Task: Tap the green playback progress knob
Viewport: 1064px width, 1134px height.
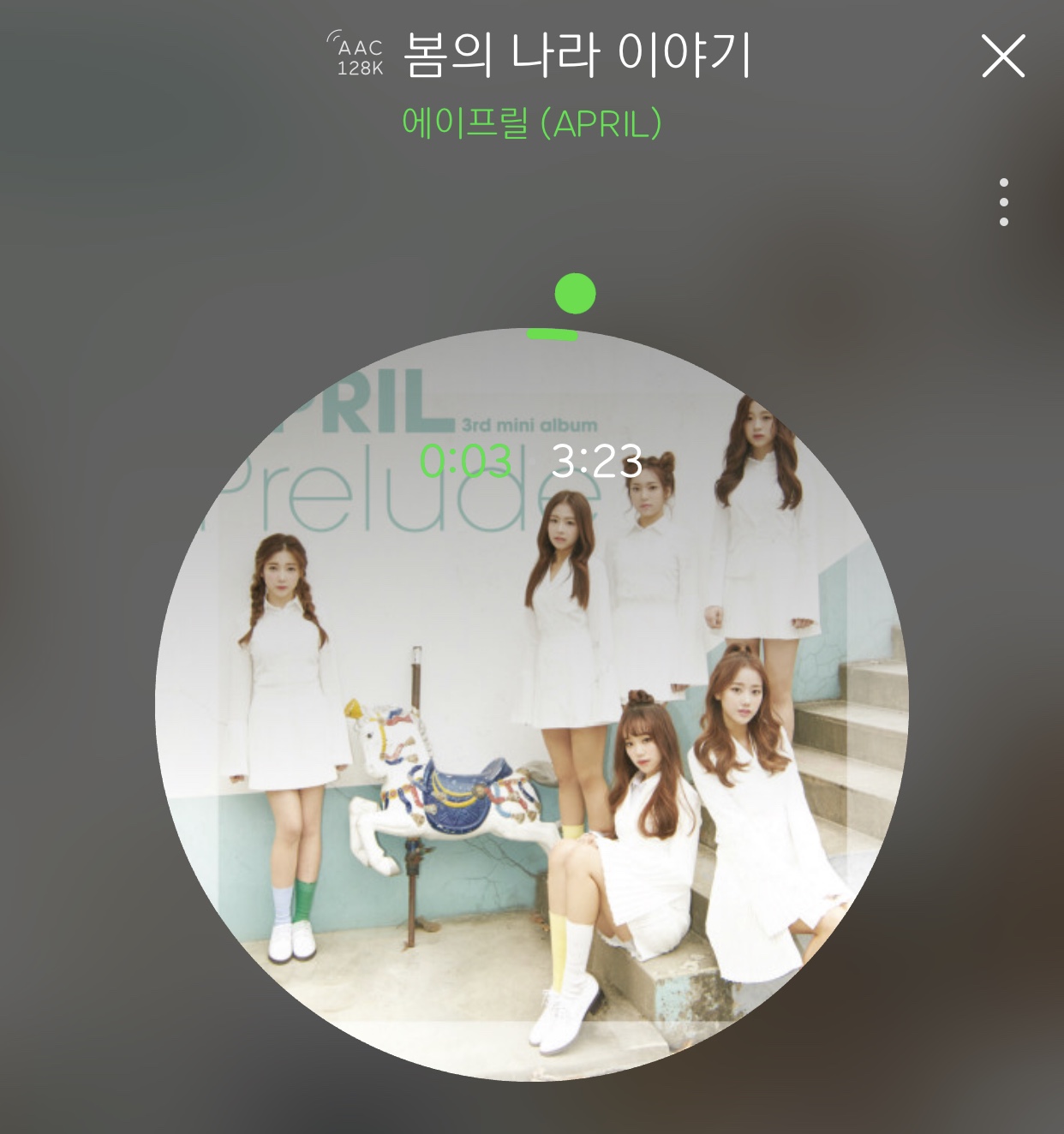Action: 575,294
